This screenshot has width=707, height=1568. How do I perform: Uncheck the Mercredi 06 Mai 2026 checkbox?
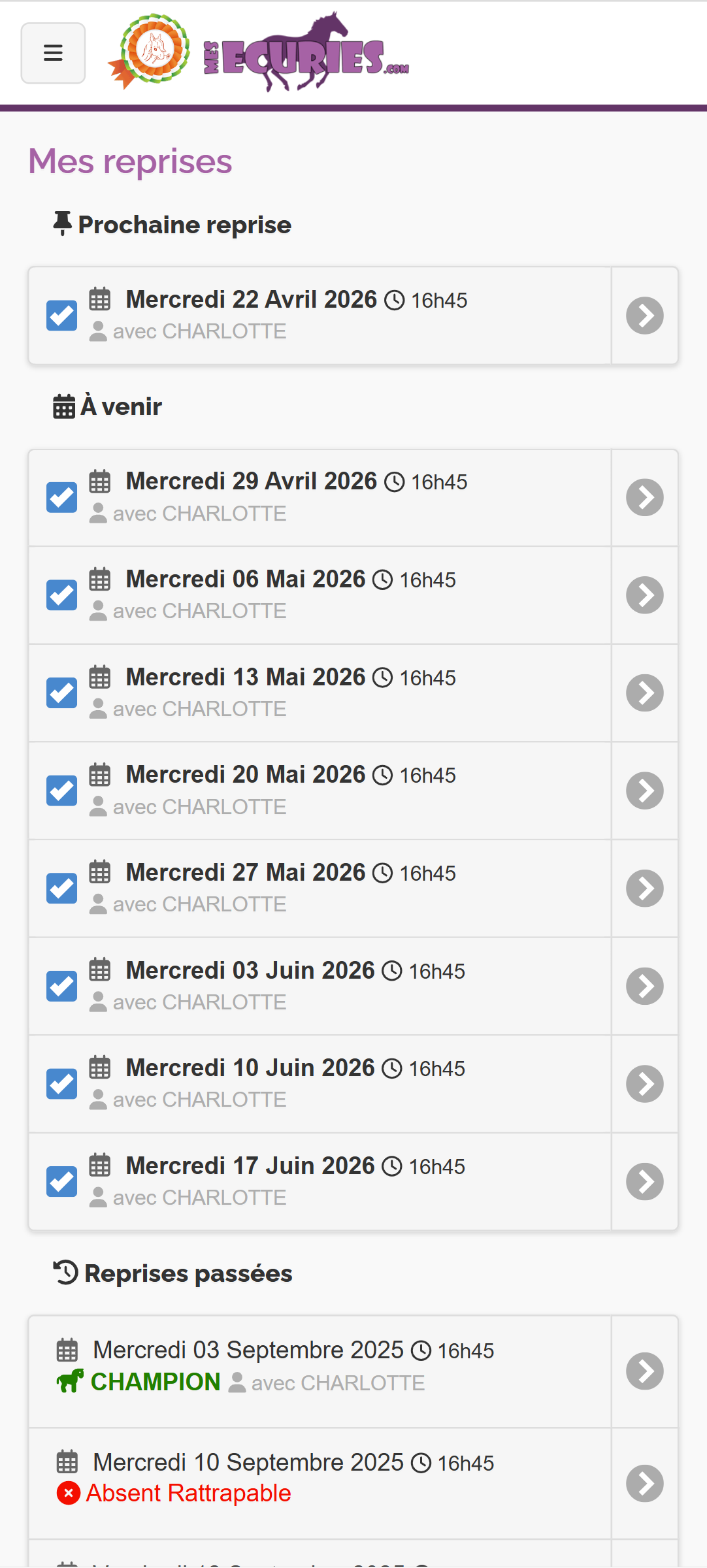coord(62,595)
